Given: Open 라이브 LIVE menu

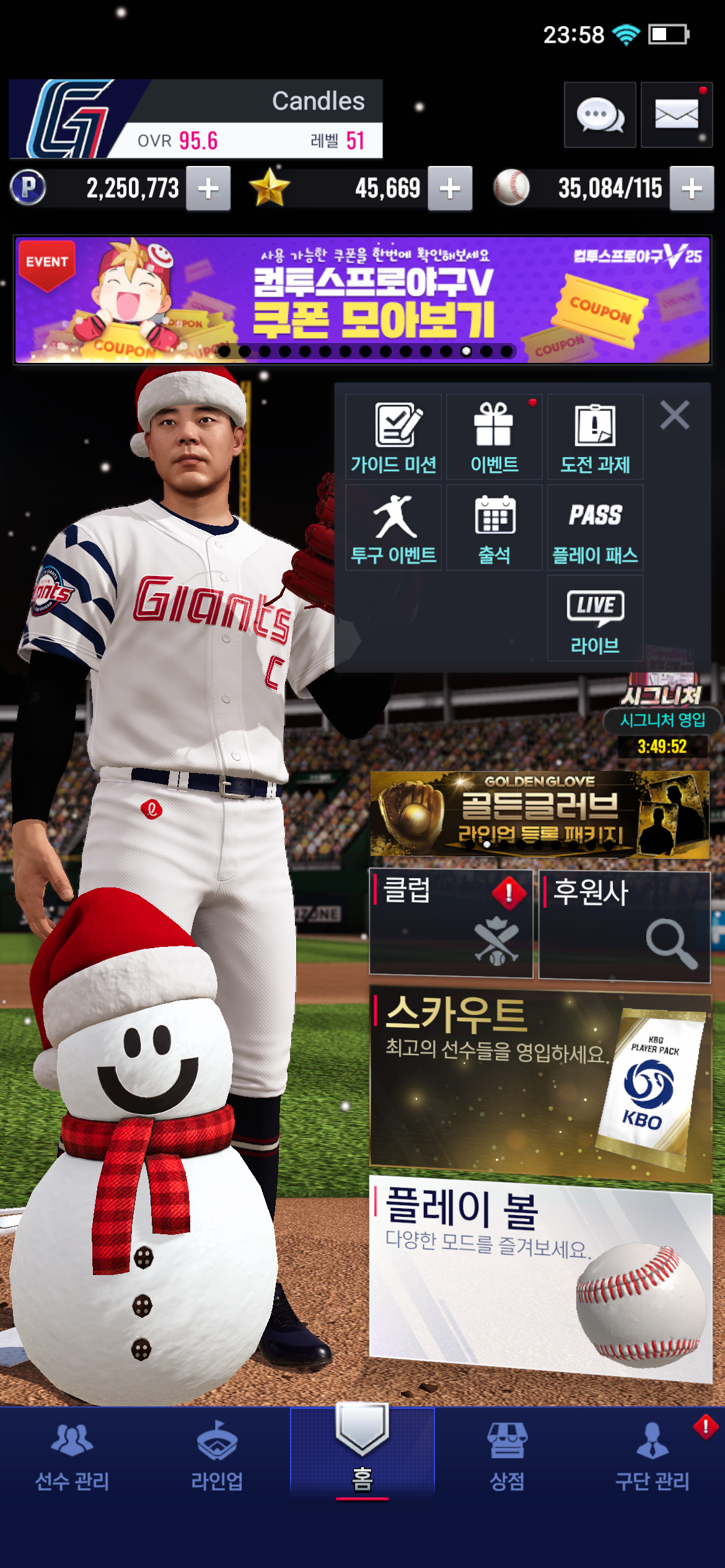Looking at the screenshot, I should point(595,618).
